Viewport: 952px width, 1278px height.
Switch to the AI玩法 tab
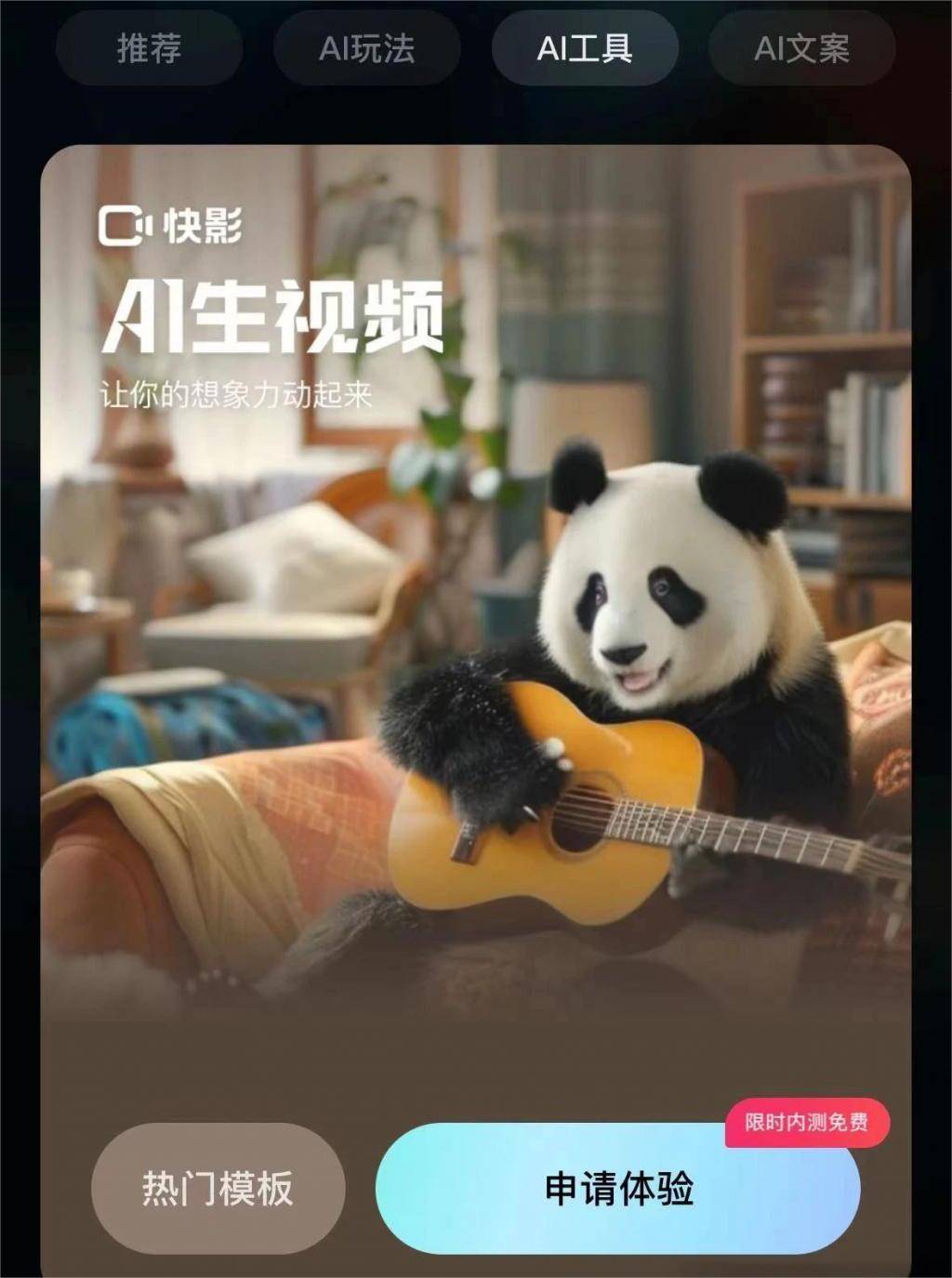pos(366,48)
